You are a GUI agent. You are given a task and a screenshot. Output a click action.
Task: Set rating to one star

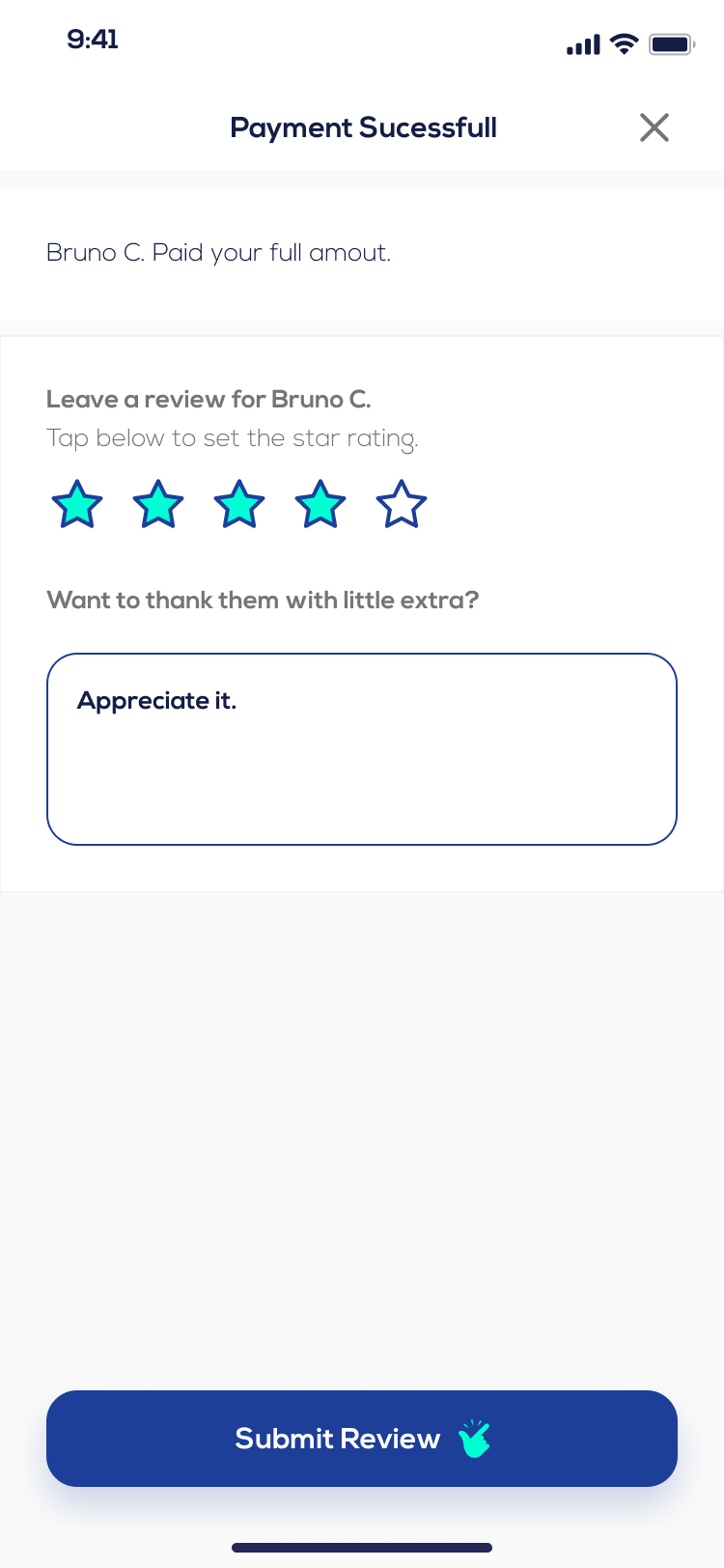tap(77, 505)
